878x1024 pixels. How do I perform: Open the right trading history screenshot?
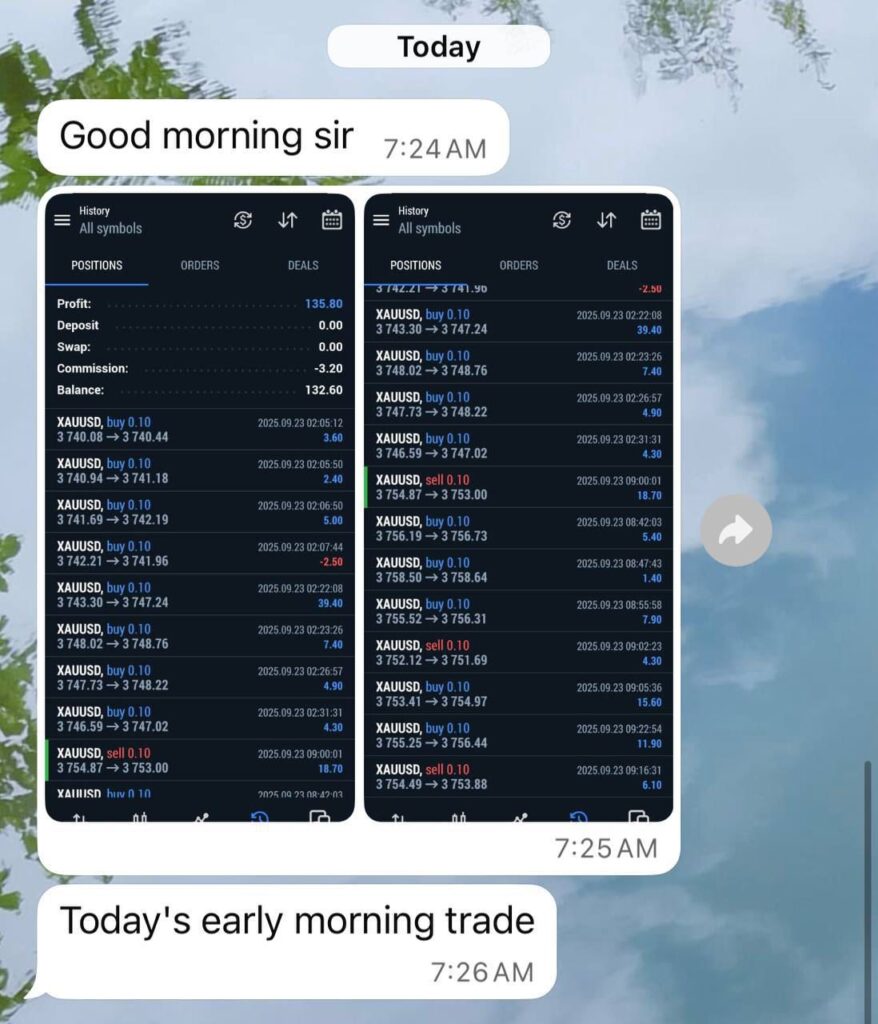[518, 507]
